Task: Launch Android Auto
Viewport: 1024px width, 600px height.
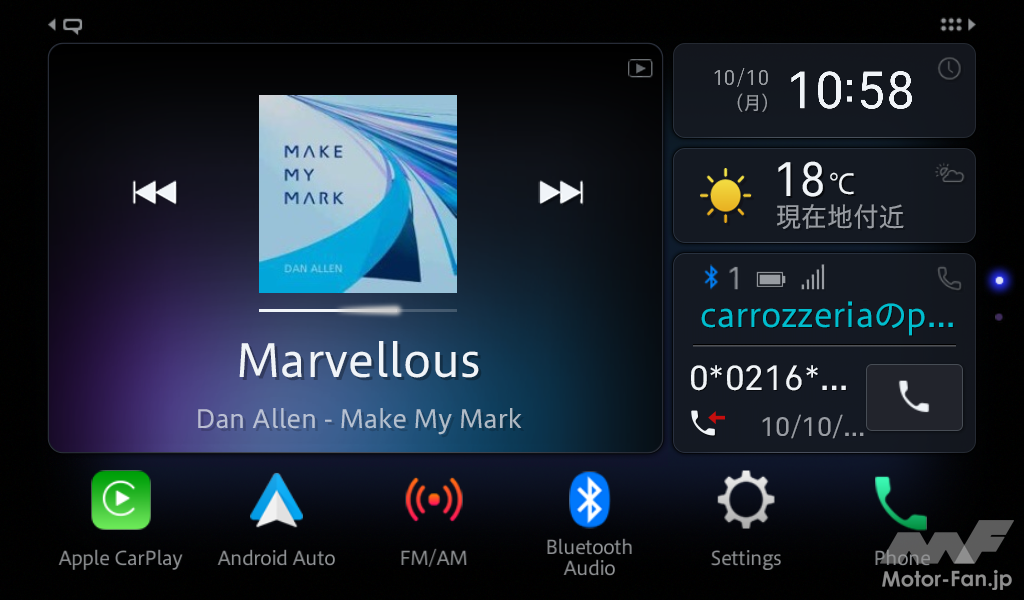Action: coord(276,501)
